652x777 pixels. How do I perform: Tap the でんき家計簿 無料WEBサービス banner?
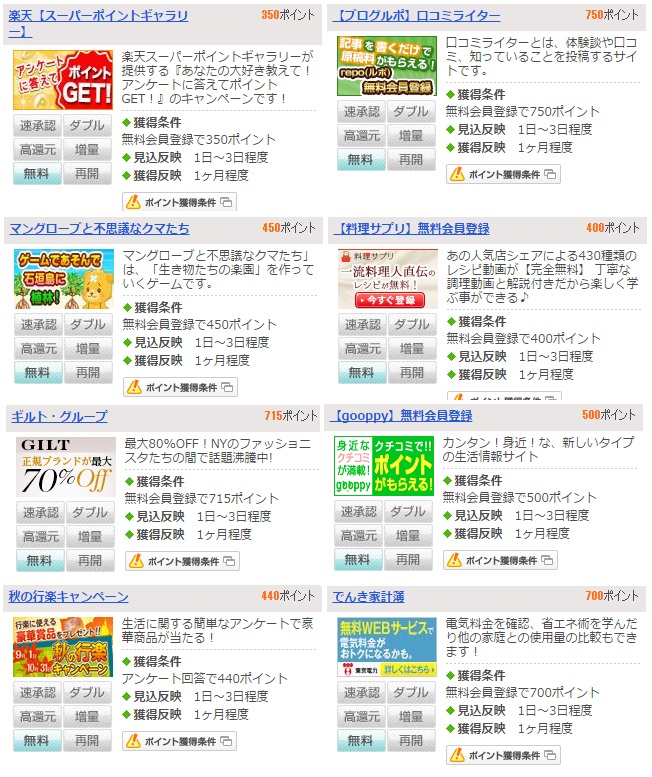click(x=386, y=648)
